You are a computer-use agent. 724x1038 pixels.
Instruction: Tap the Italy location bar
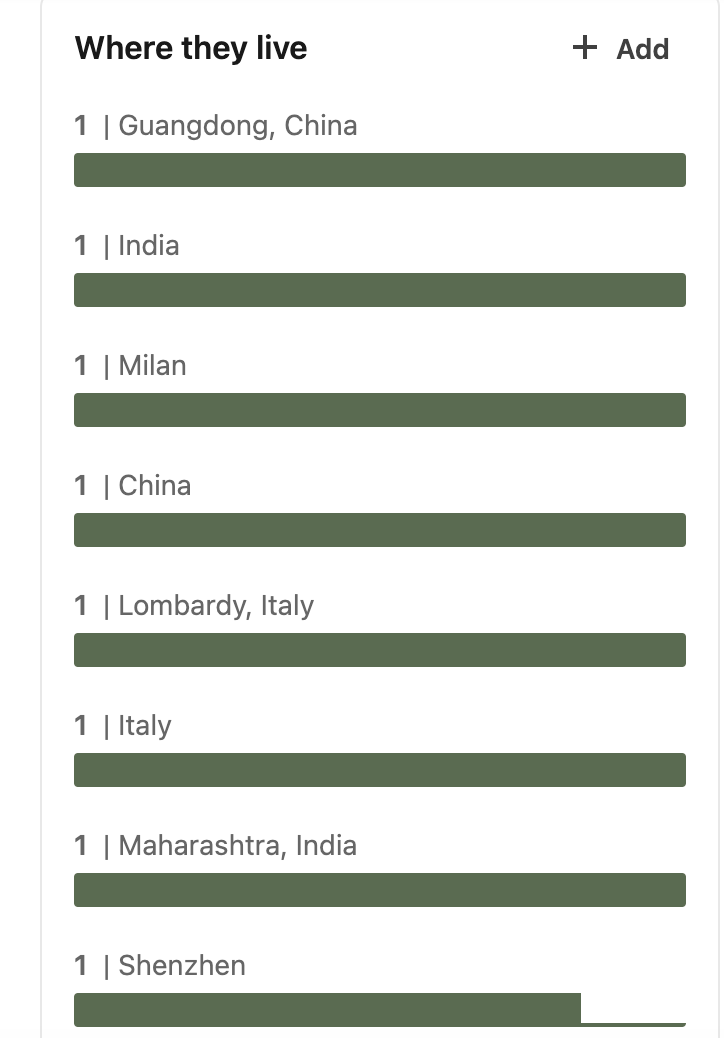pyautogui.click(x=380, y=770)
